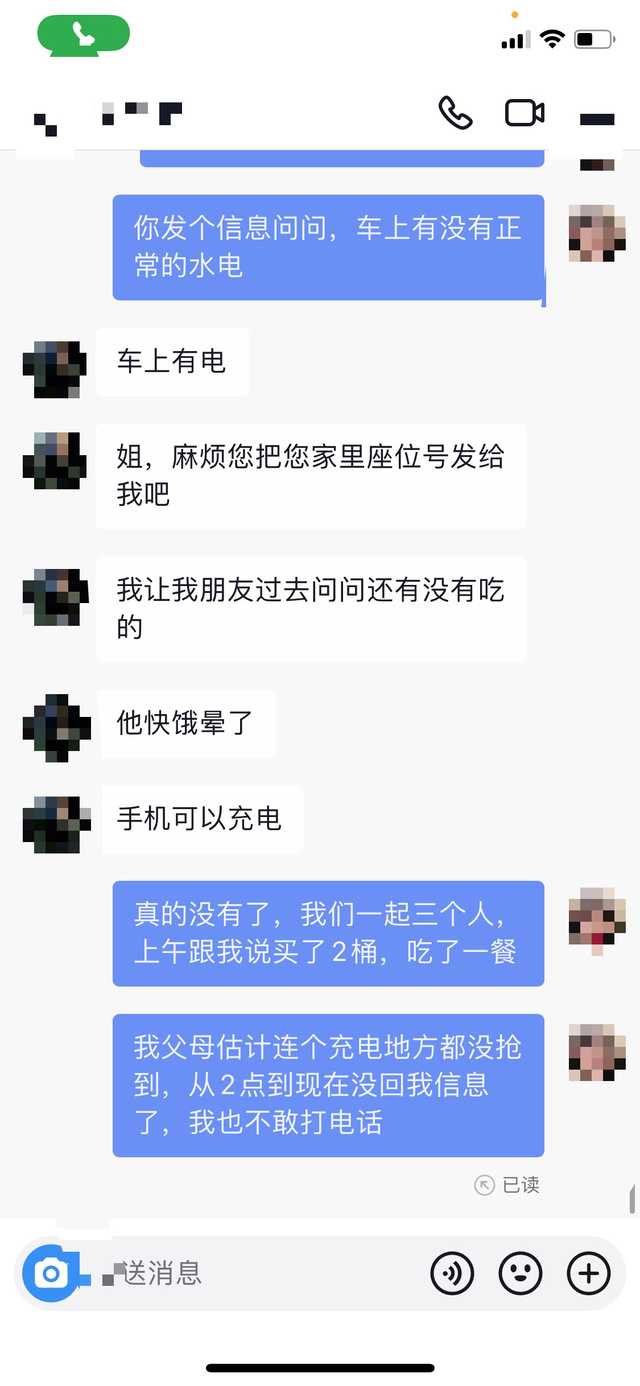640x1386 pixels.
Task: Start a video call
Action: point(524,113)
